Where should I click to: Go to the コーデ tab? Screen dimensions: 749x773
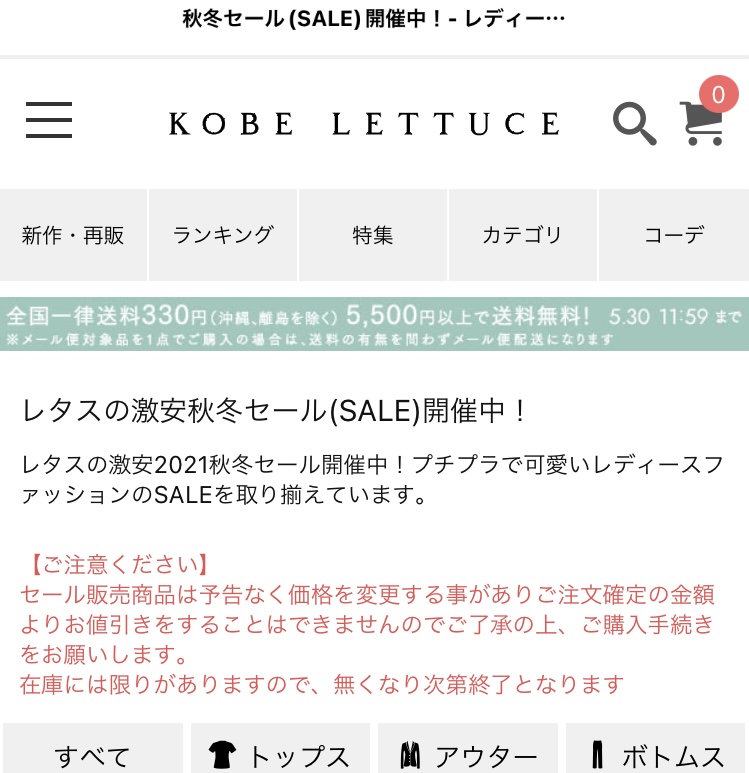[x=673, y=236]
